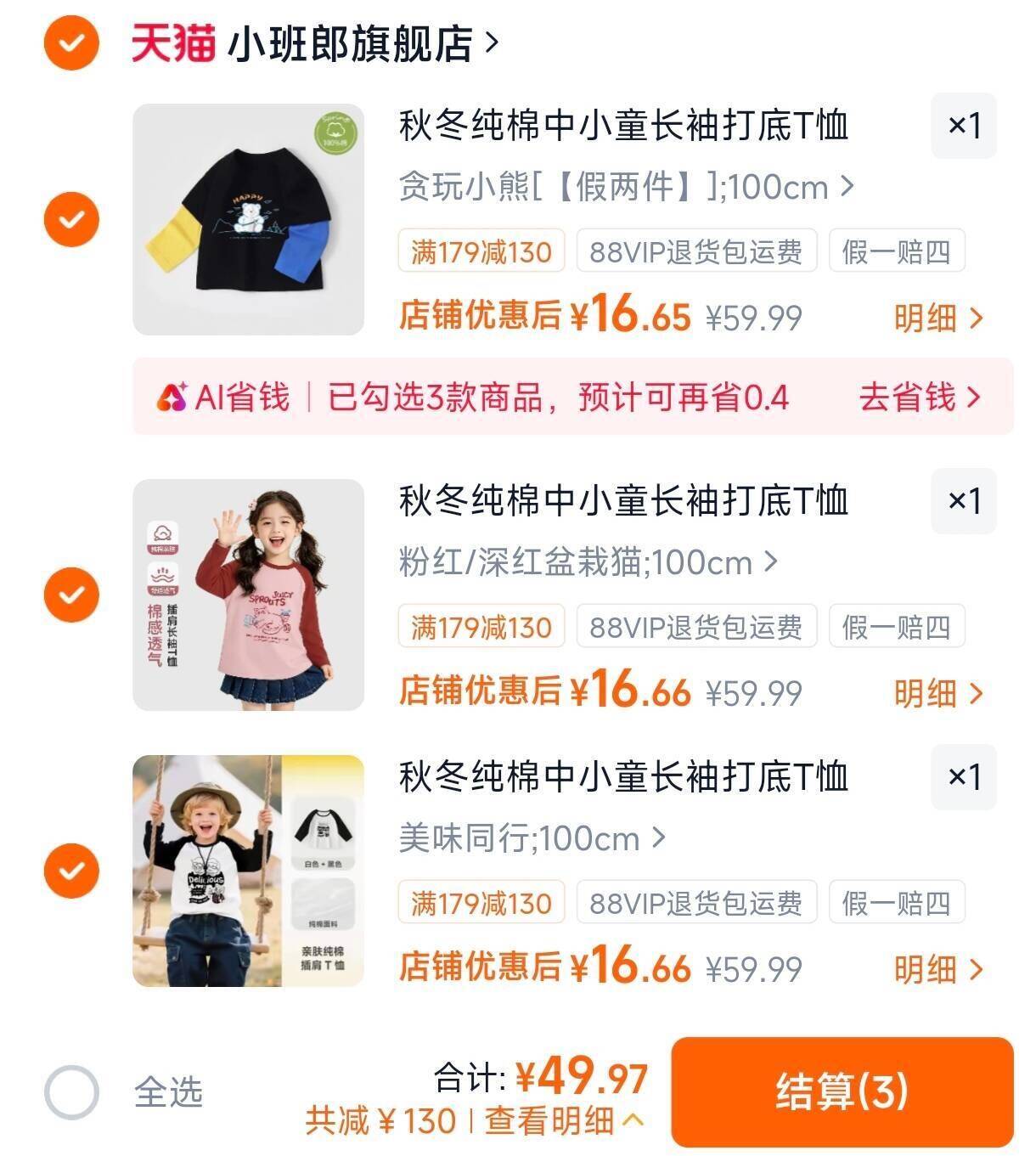Tap 结算(3) to check out

(842, 1092)
